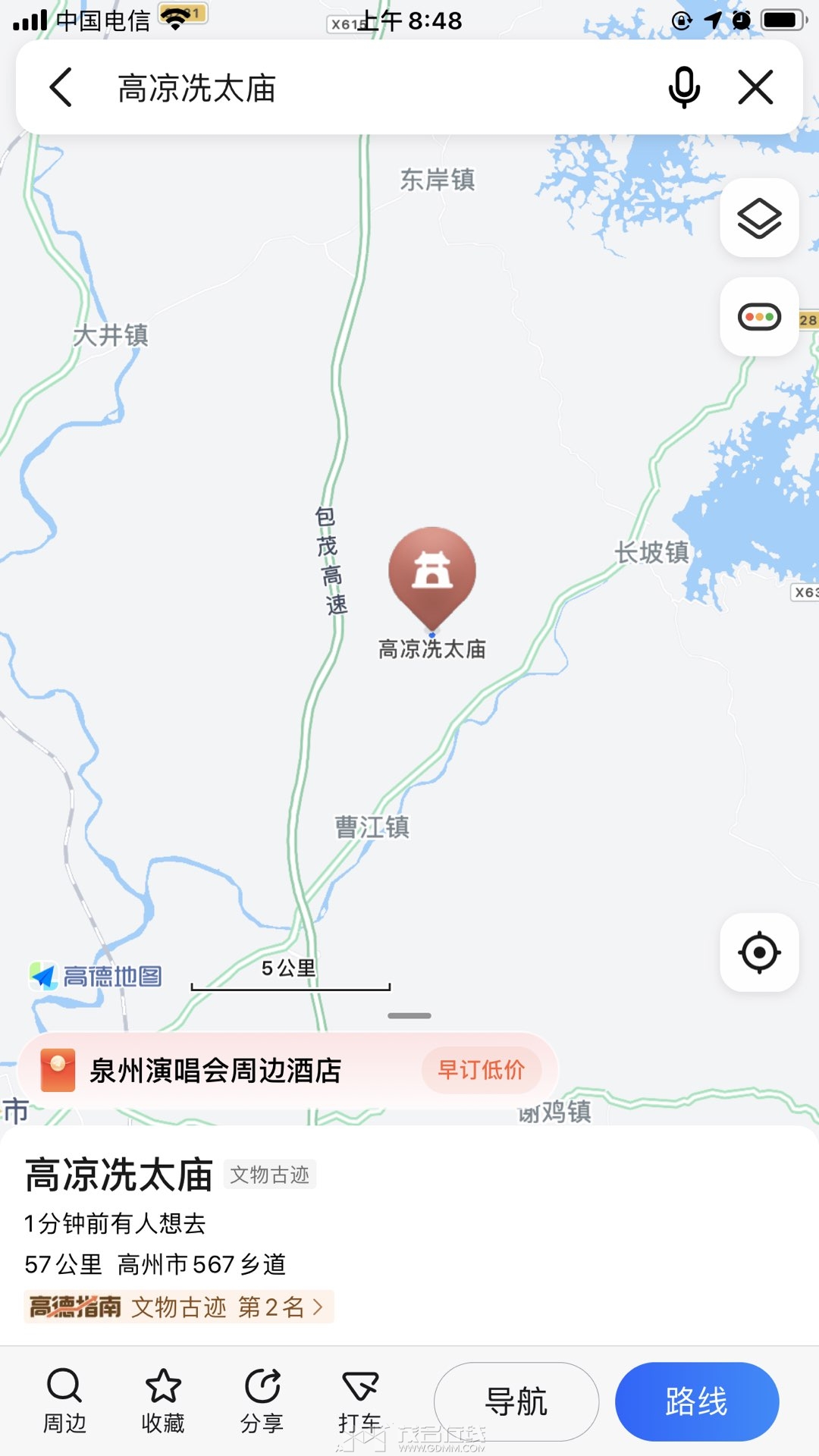This screenshot has width=819, height=1456.
Task: Hail a ride with 打车
Action: pos(360,1401)
